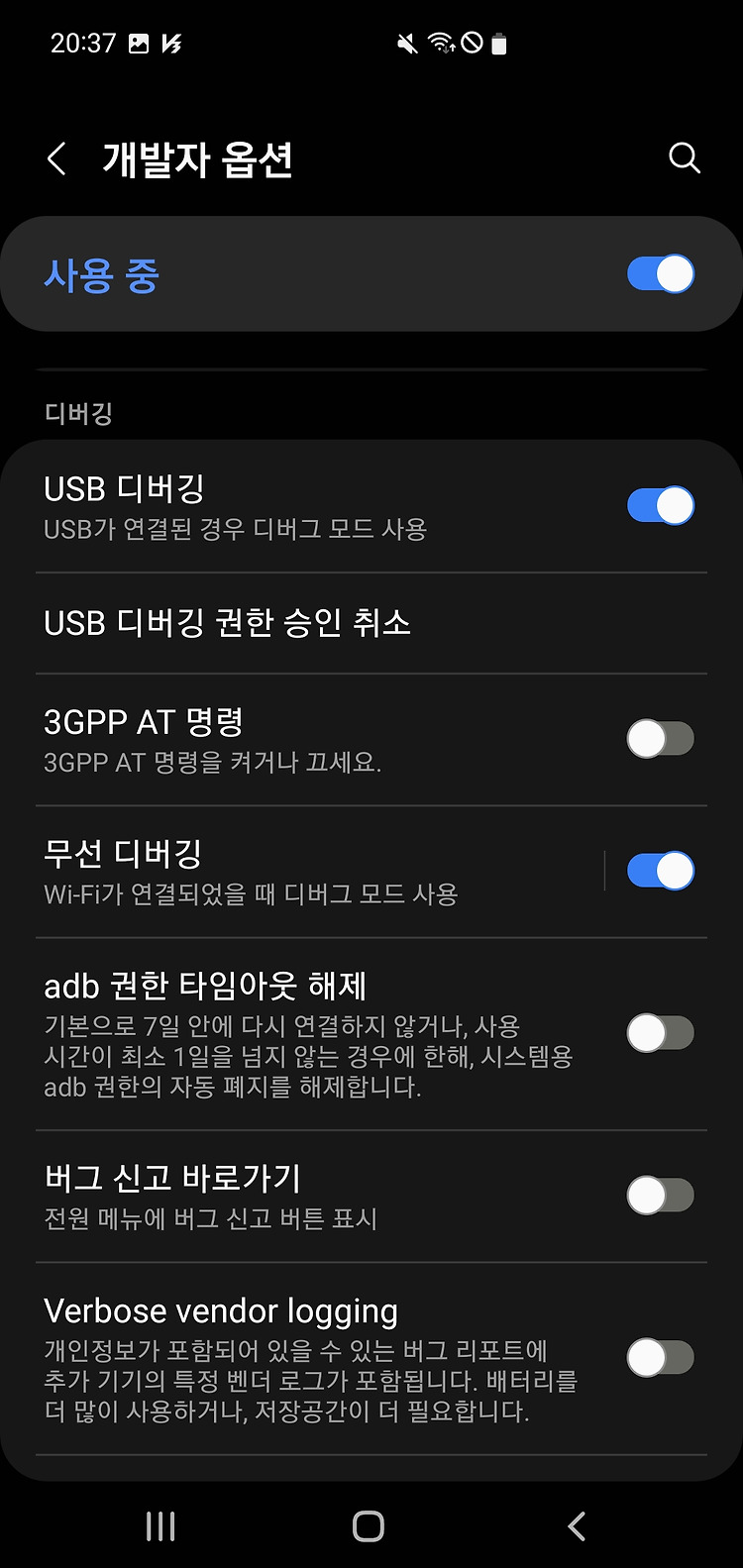This screenshot has width=743, height=1568.
Task: Enable Verbose vendor logging
Action: (x=661, y=1358)
